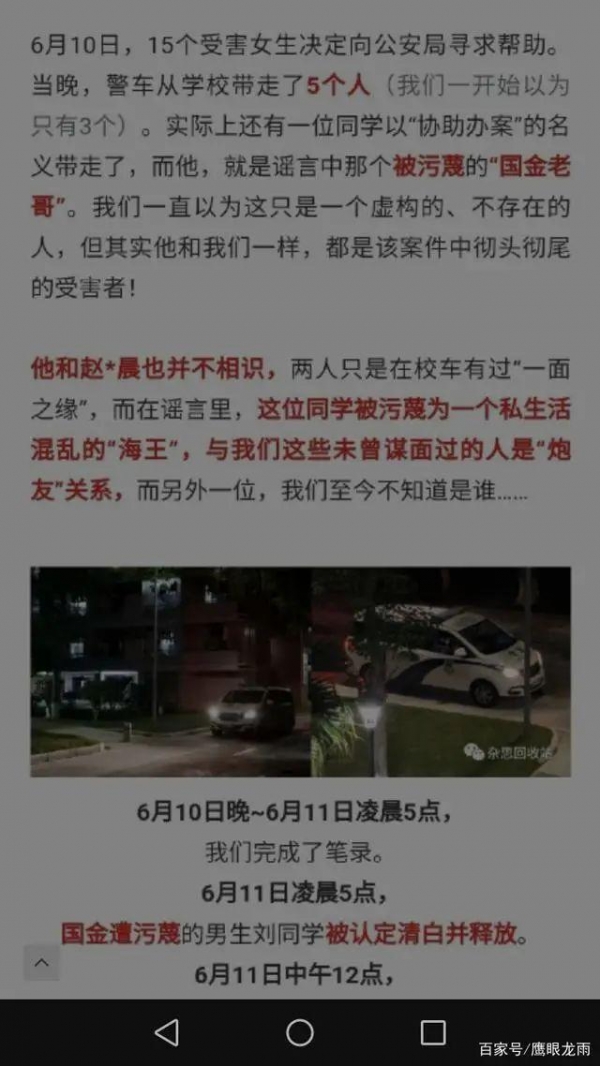
Task: Open the recent apps overview
Action: tap(433, 1032)
